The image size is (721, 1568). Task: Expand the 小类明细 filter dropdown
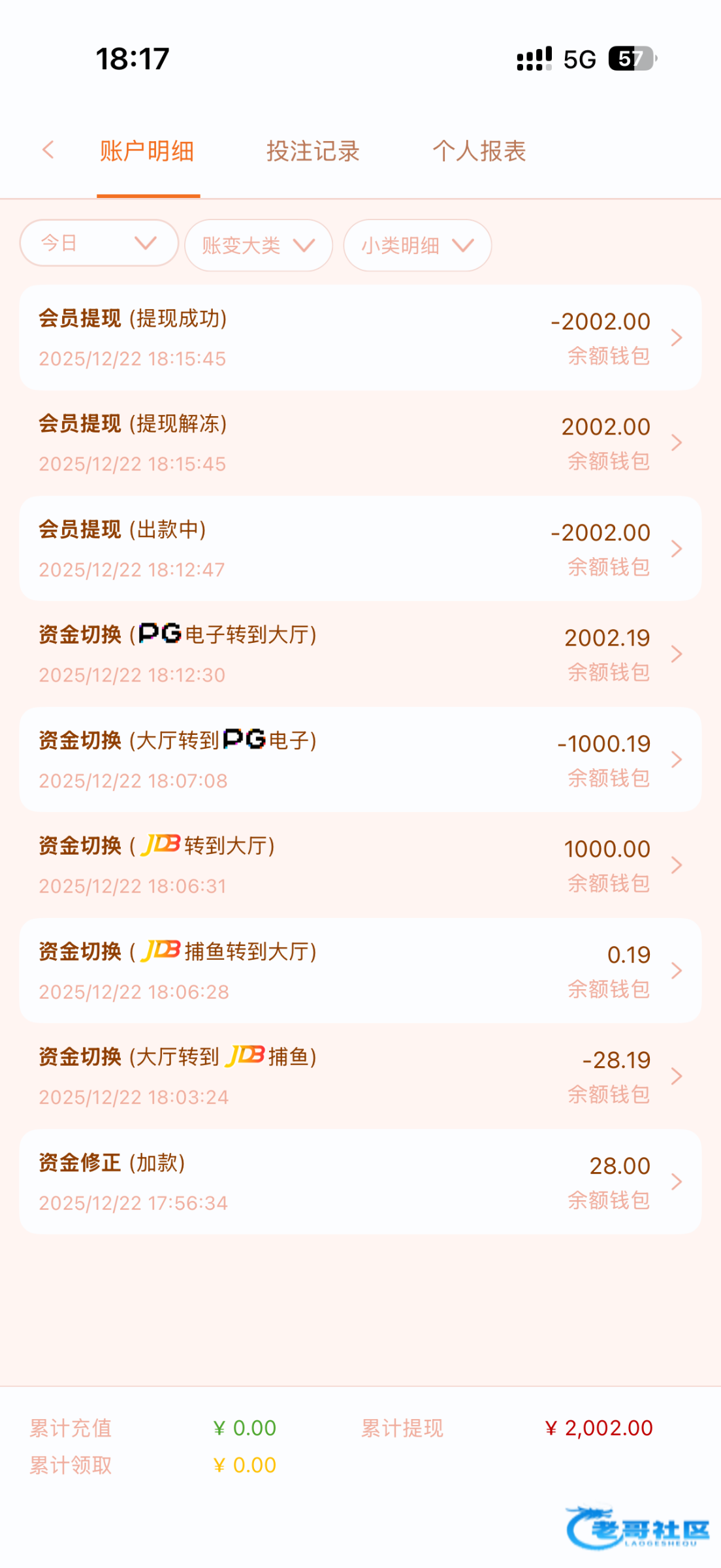coord(417,245)
